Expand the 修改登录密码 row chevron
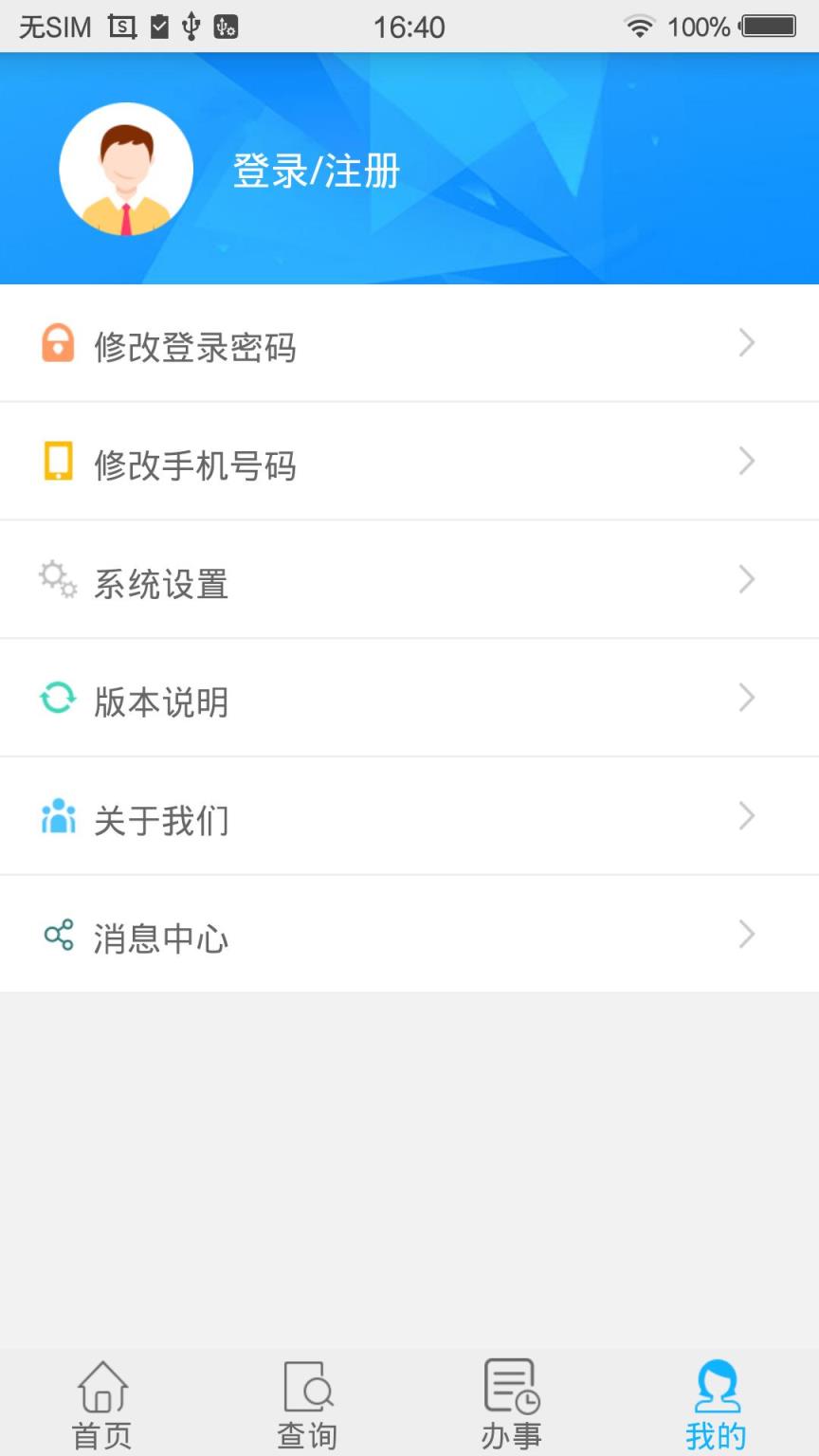Viewport: 819px width, 1456px height. [x=747, y=342]
